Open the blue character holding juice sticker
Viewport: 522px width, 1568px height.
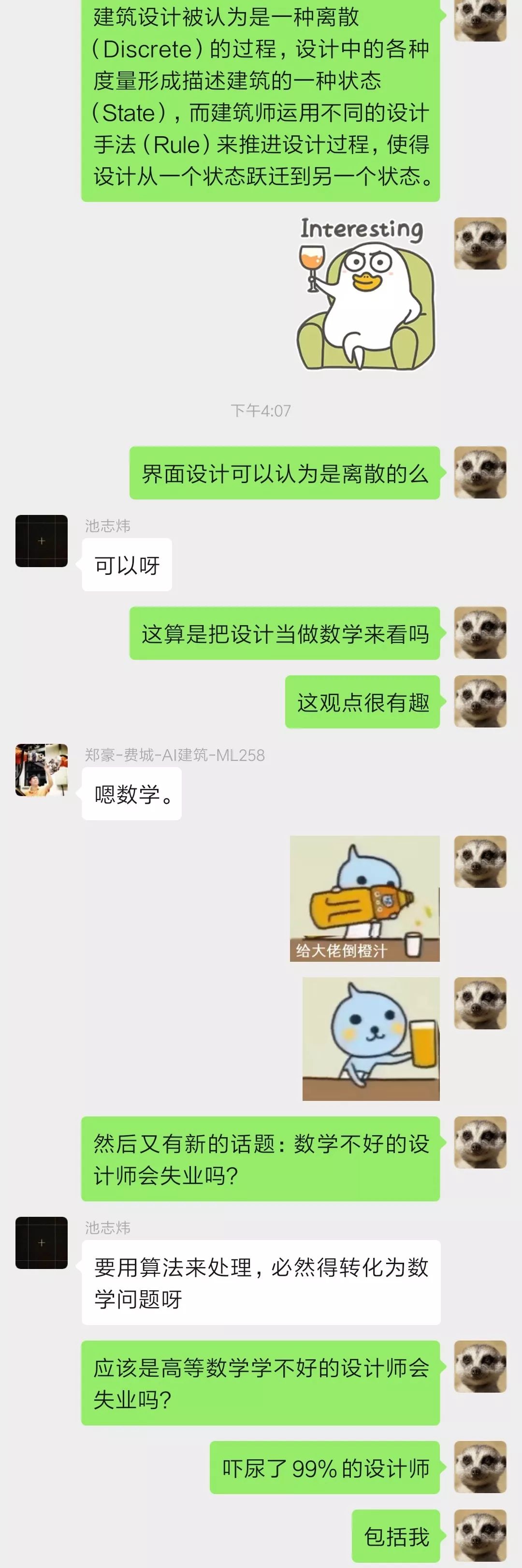tap(370, 1039)
